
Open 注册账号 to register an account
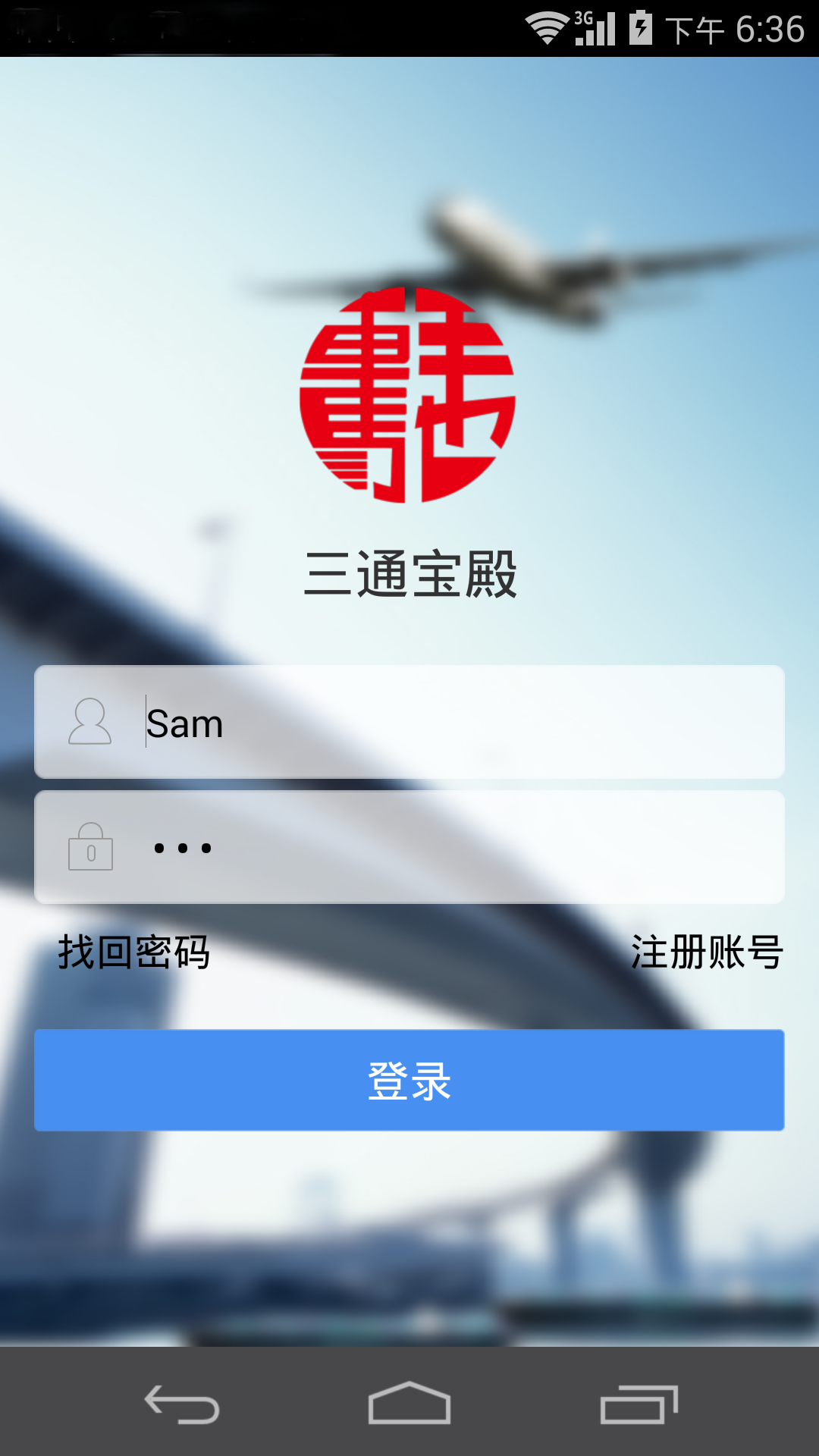[x=707, y=952]
